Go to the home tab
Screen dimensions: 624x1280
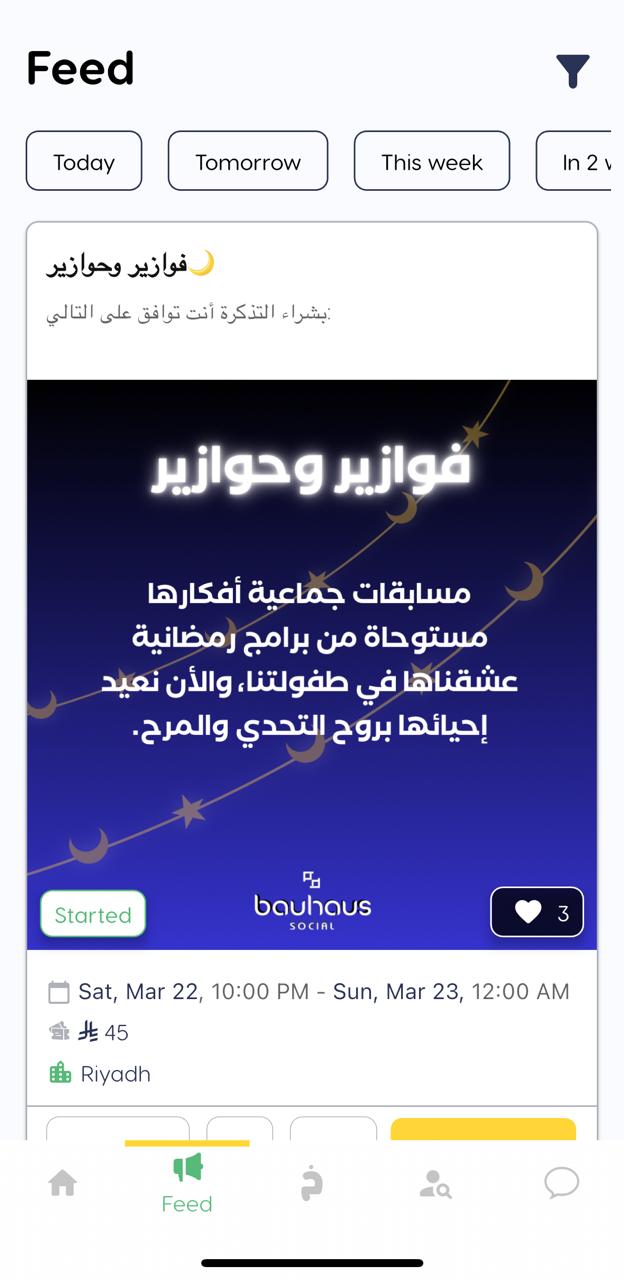click(63, 1184)
